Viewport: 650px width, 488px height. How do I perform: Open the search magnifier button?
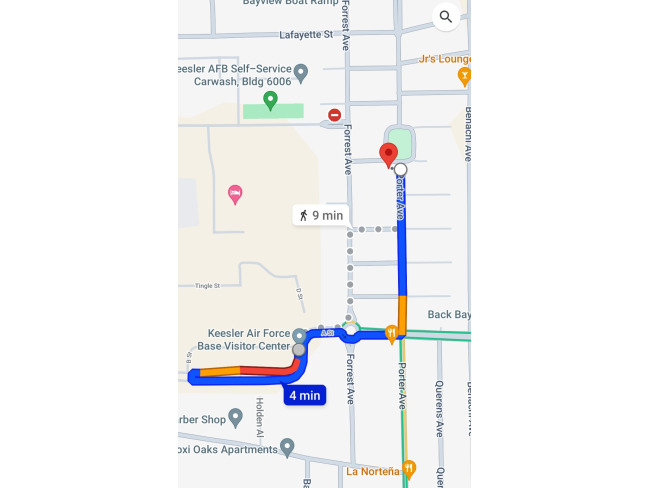[446, 17]
